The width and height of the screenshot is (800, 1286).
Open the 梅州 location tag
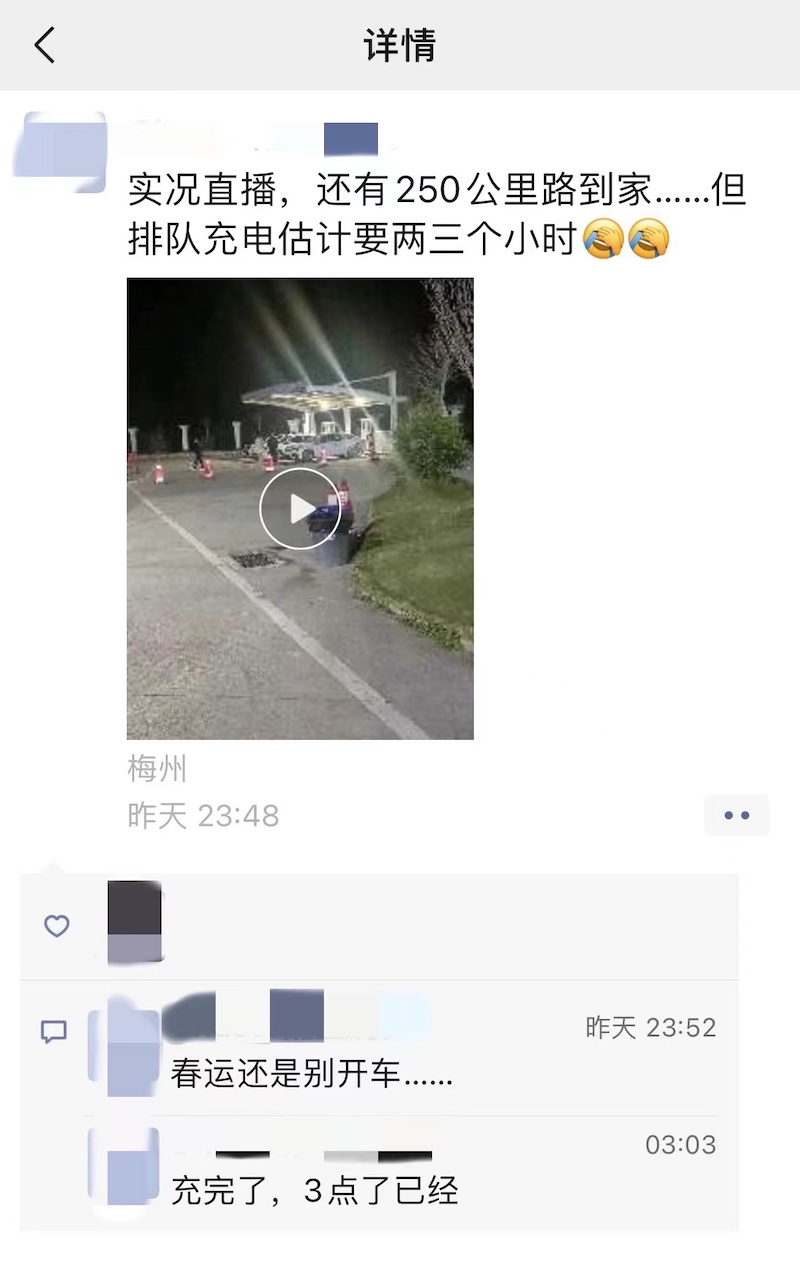[157, 769]
